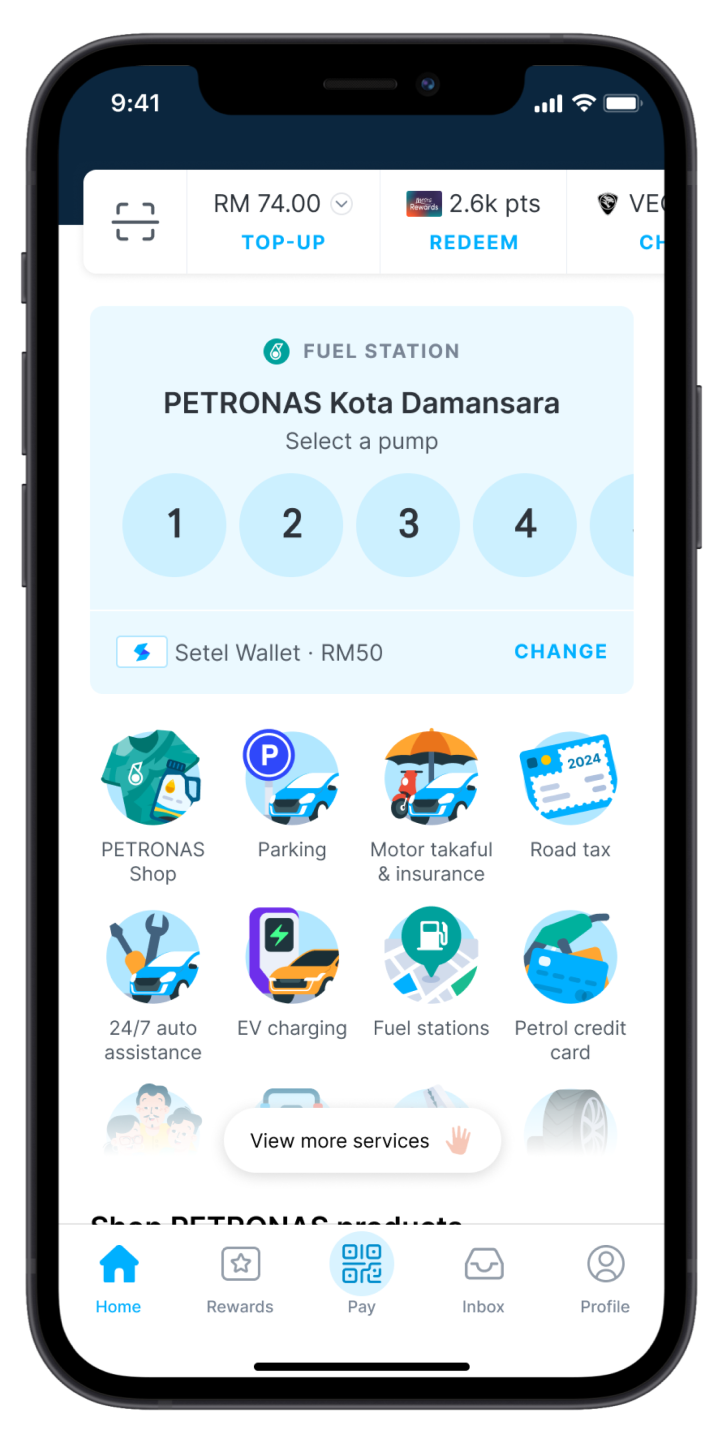Open the QR scan icon
Screen dimensions: 723x1443
[x=135, y=222]
